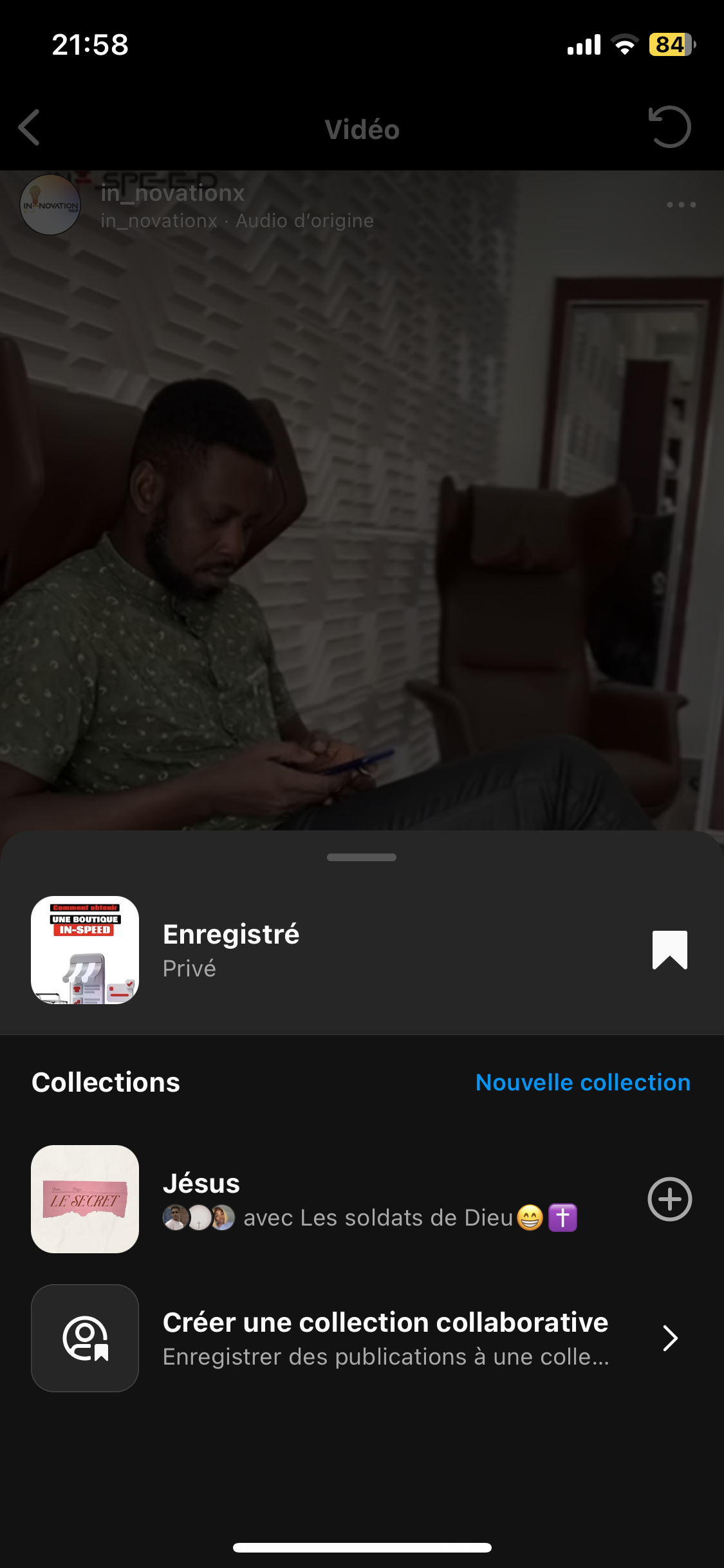
Task: Add the post to the Jésus collection
Action: tap(669, 1199)
